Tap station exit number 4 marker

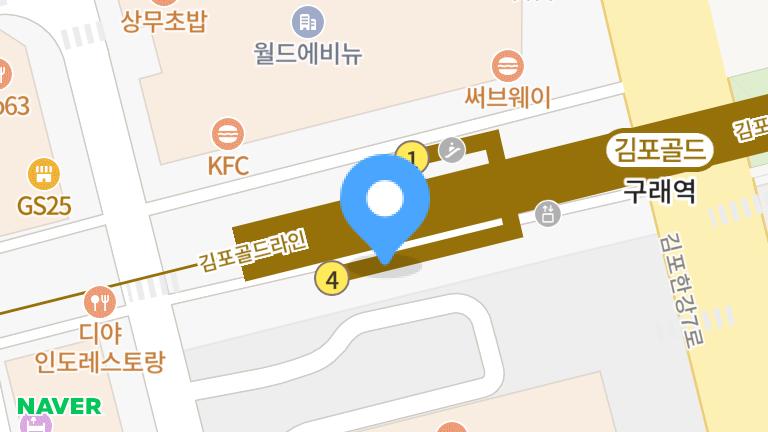tap(332, 278)
